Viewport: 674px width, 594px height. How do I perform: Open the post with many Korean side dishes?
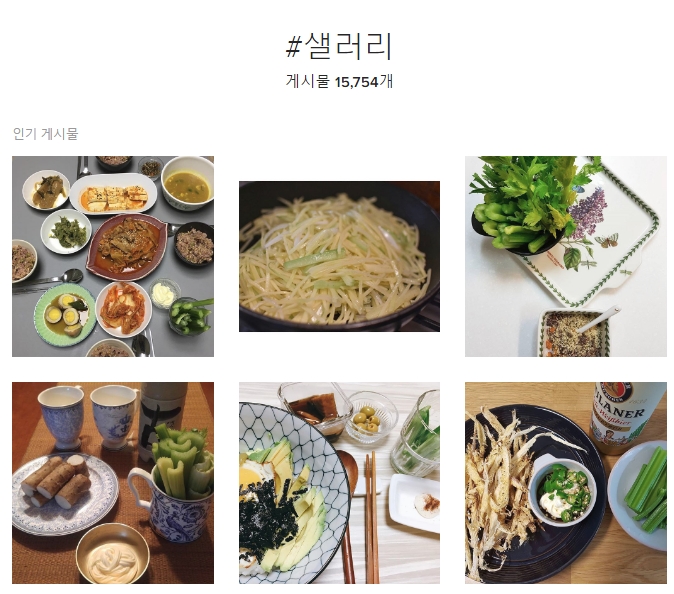click(113, 256)
